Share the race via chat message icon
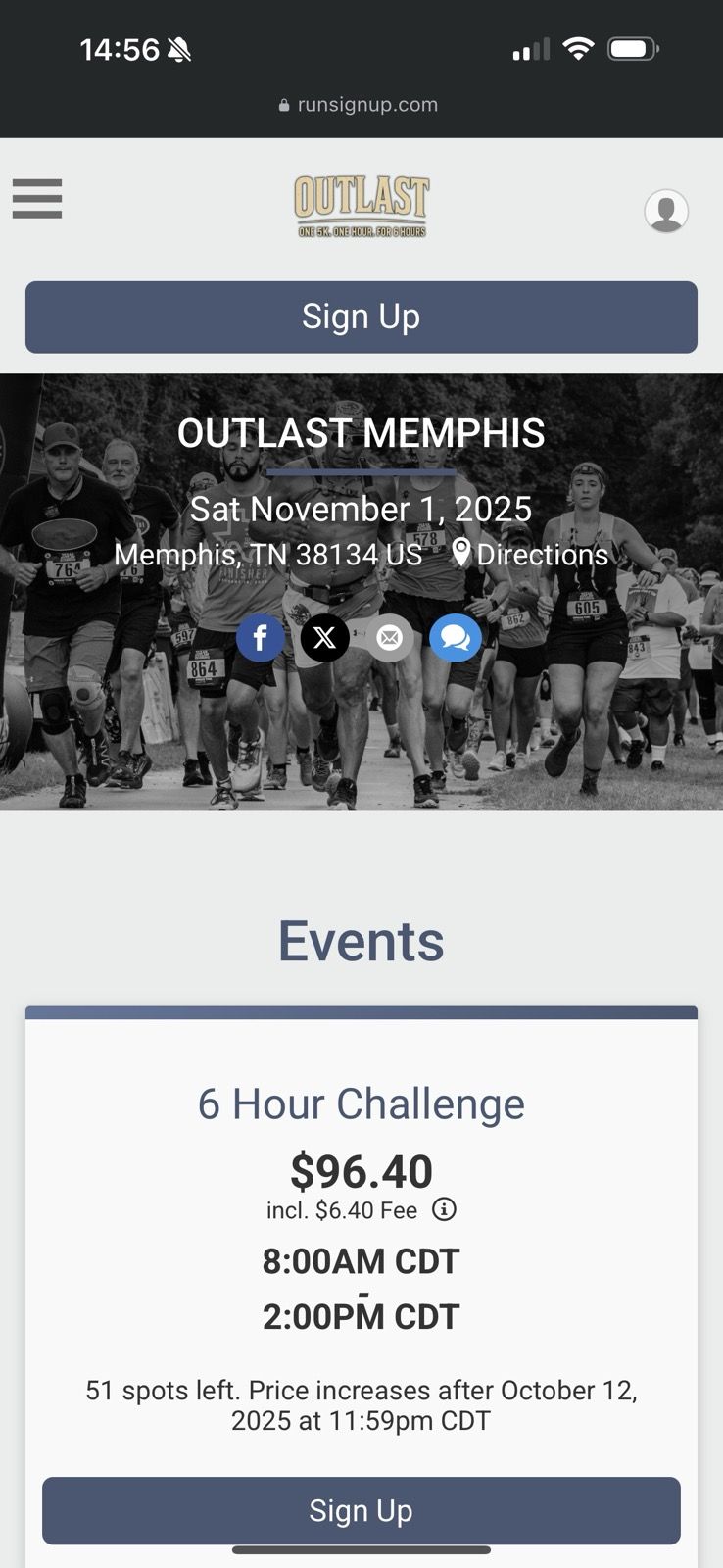Image resolution: width=723 pixels, height=1568 pixels. (x=455, y=638)
